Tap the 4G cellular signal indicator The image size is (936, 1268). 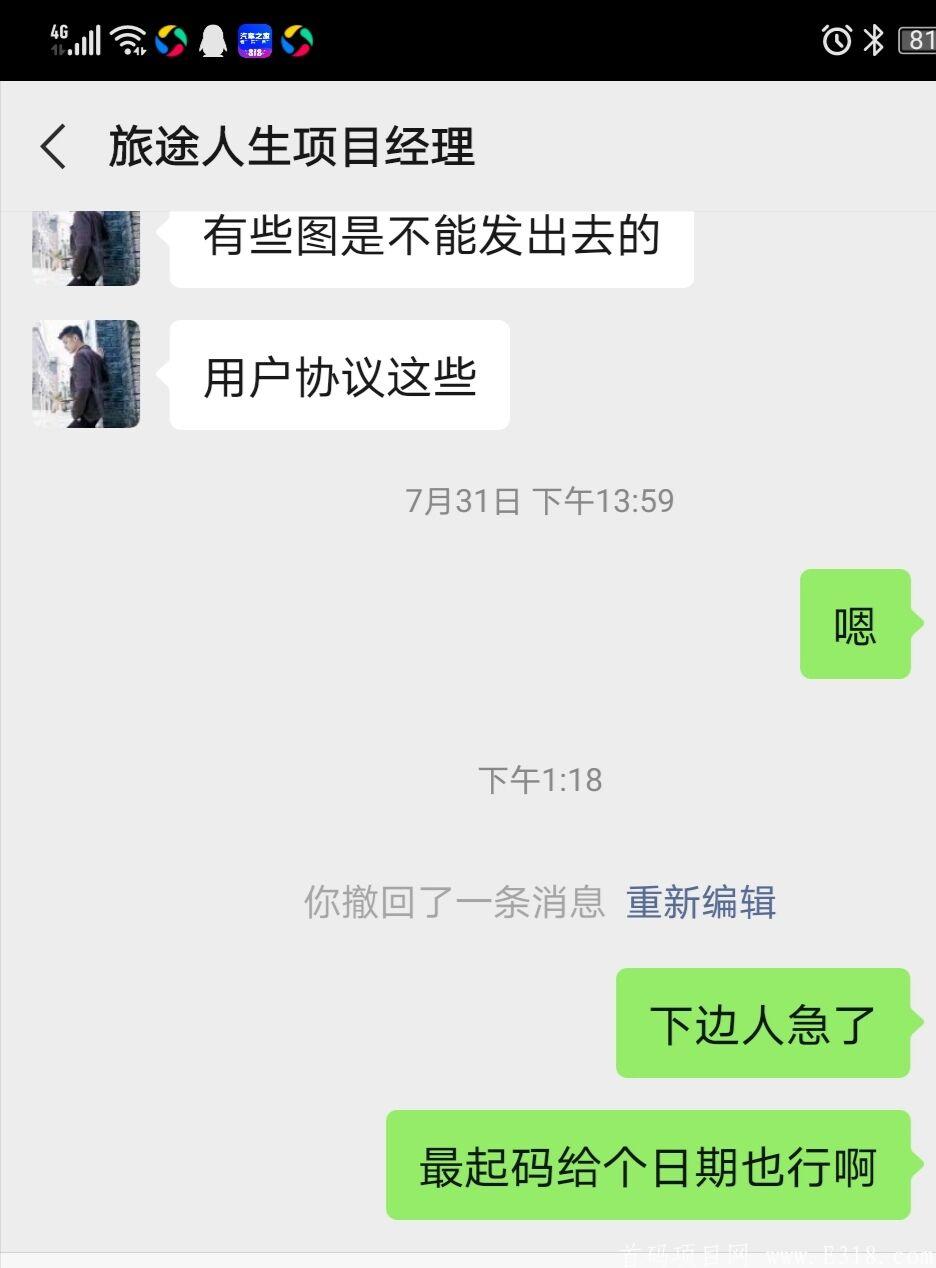pos(75,38)
